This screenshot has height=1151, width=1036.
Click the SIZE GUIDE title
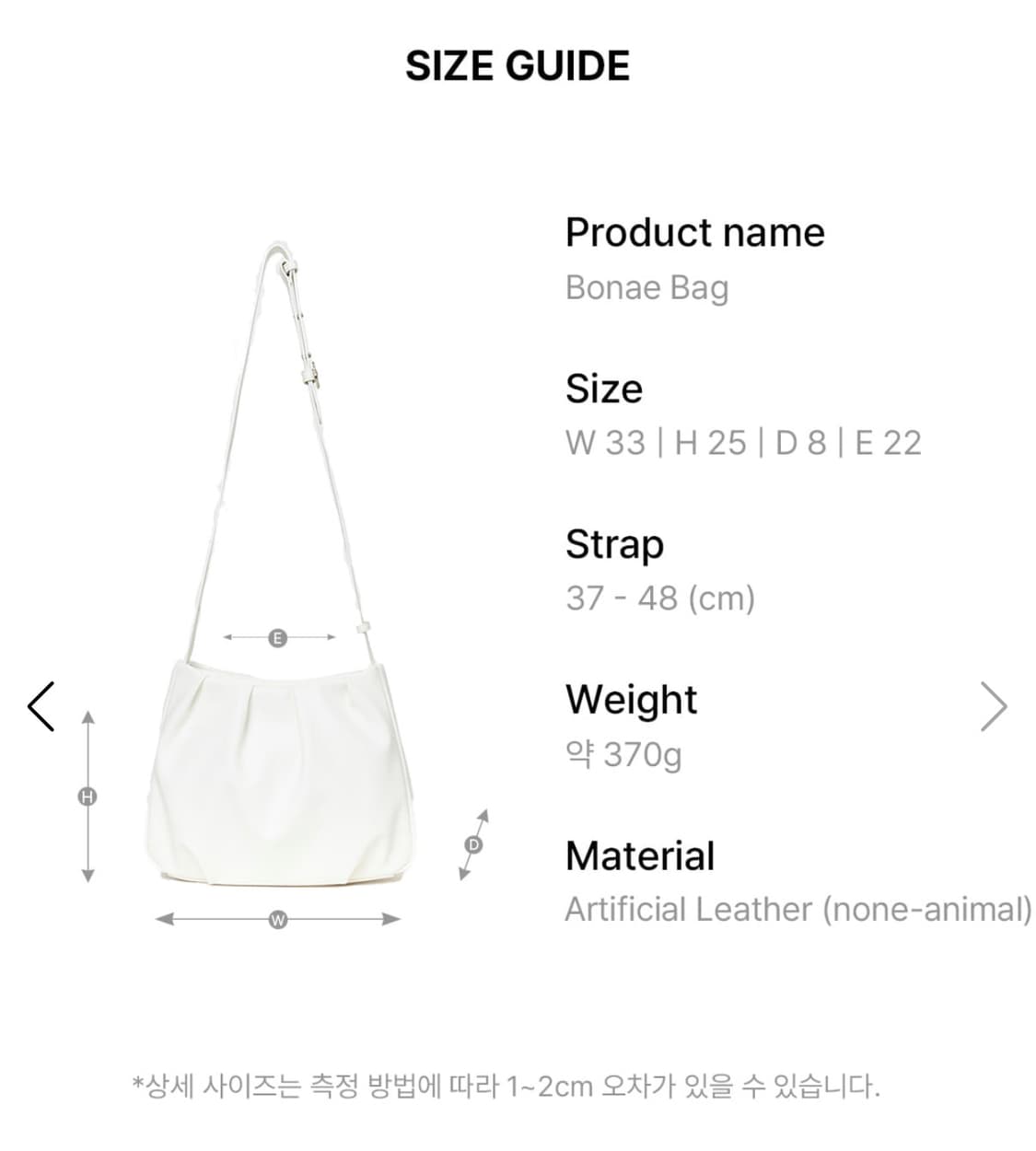click(518, 65)
